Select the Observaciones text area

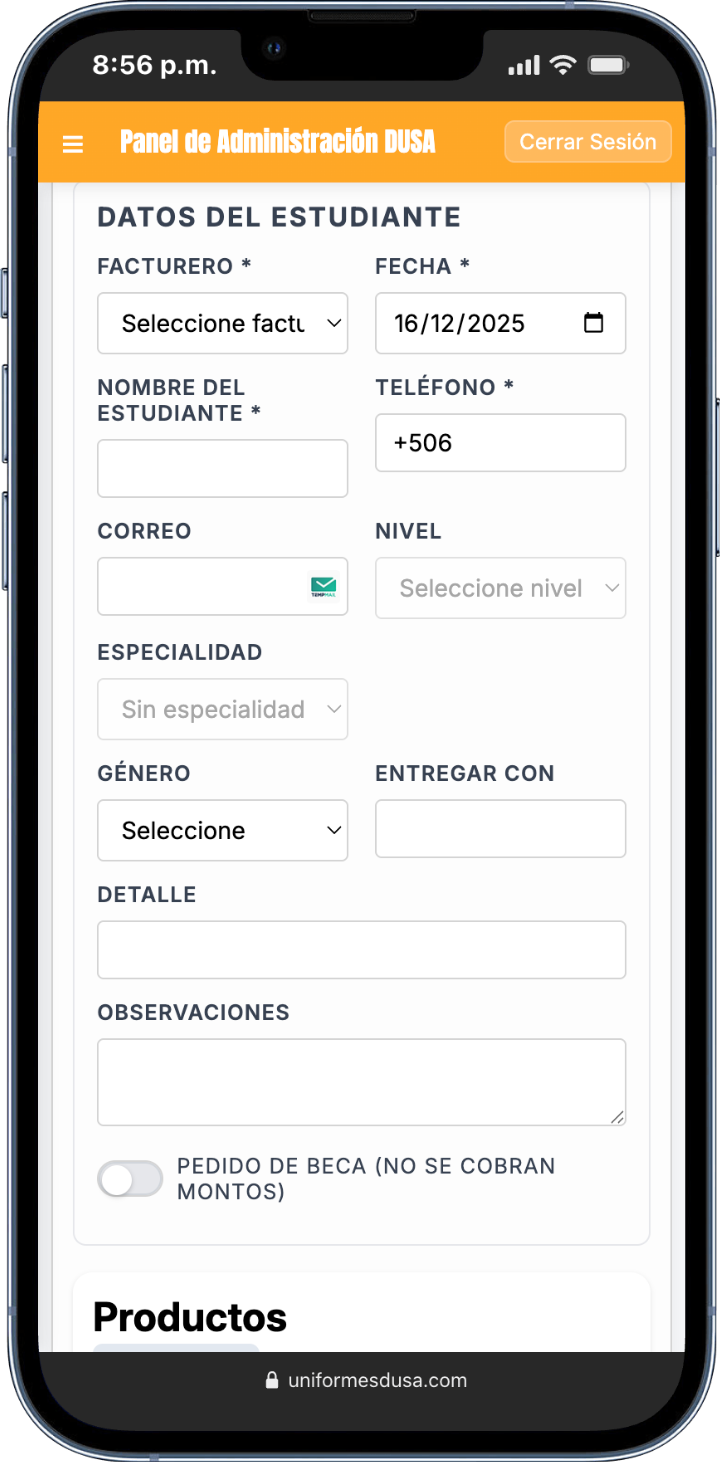point(361,1082)
